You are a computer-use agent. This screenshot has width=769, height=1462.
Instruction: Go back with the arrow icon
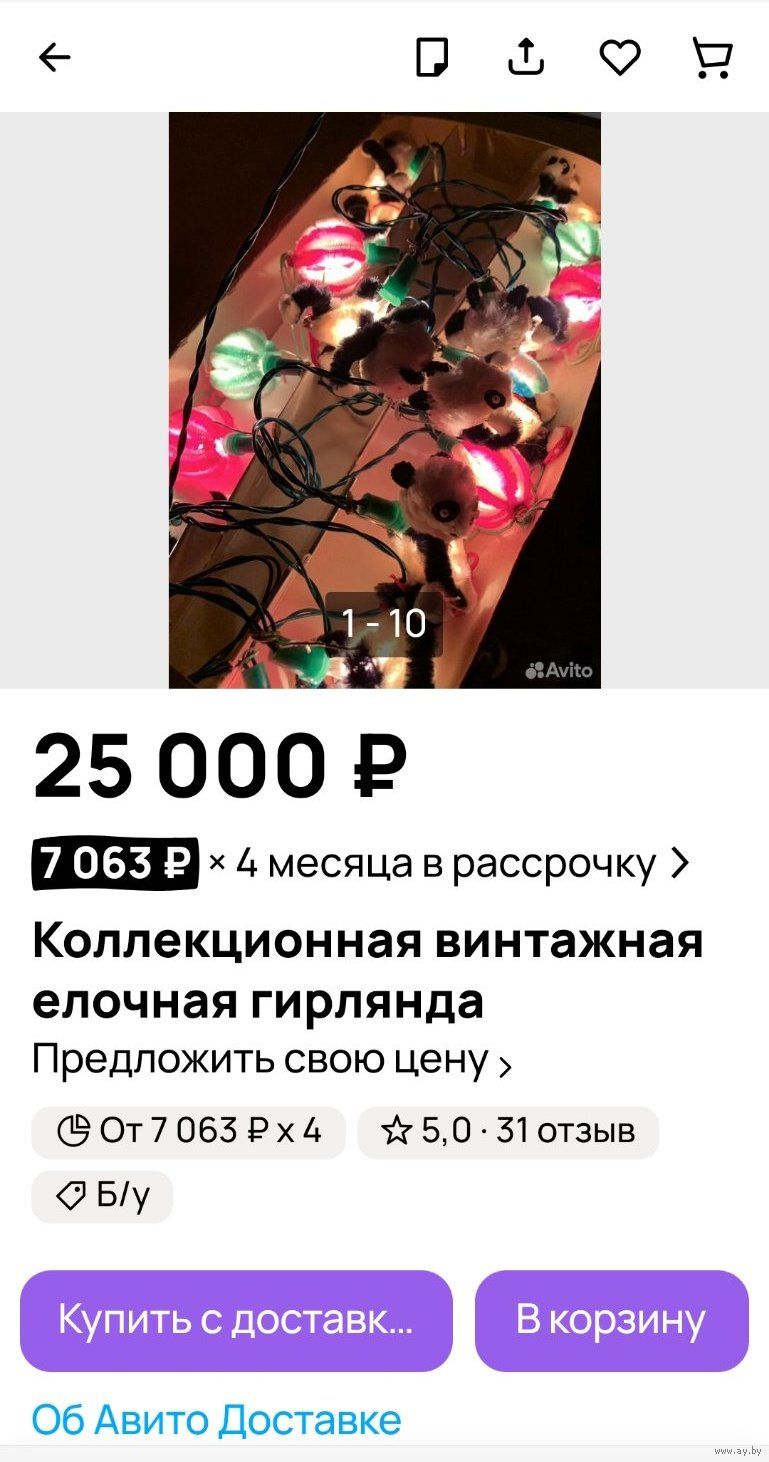coord(54,58)
